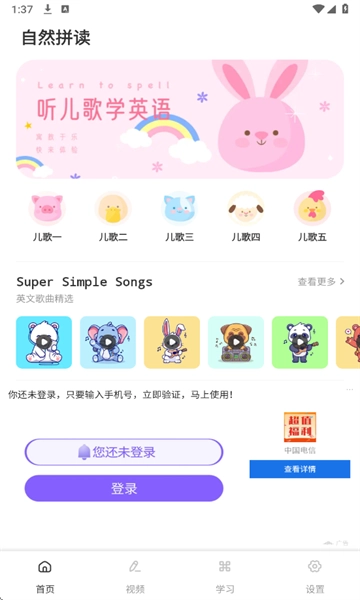Play the polar bear song video
This screenshot has width=360, height=600.
(44, 342)
